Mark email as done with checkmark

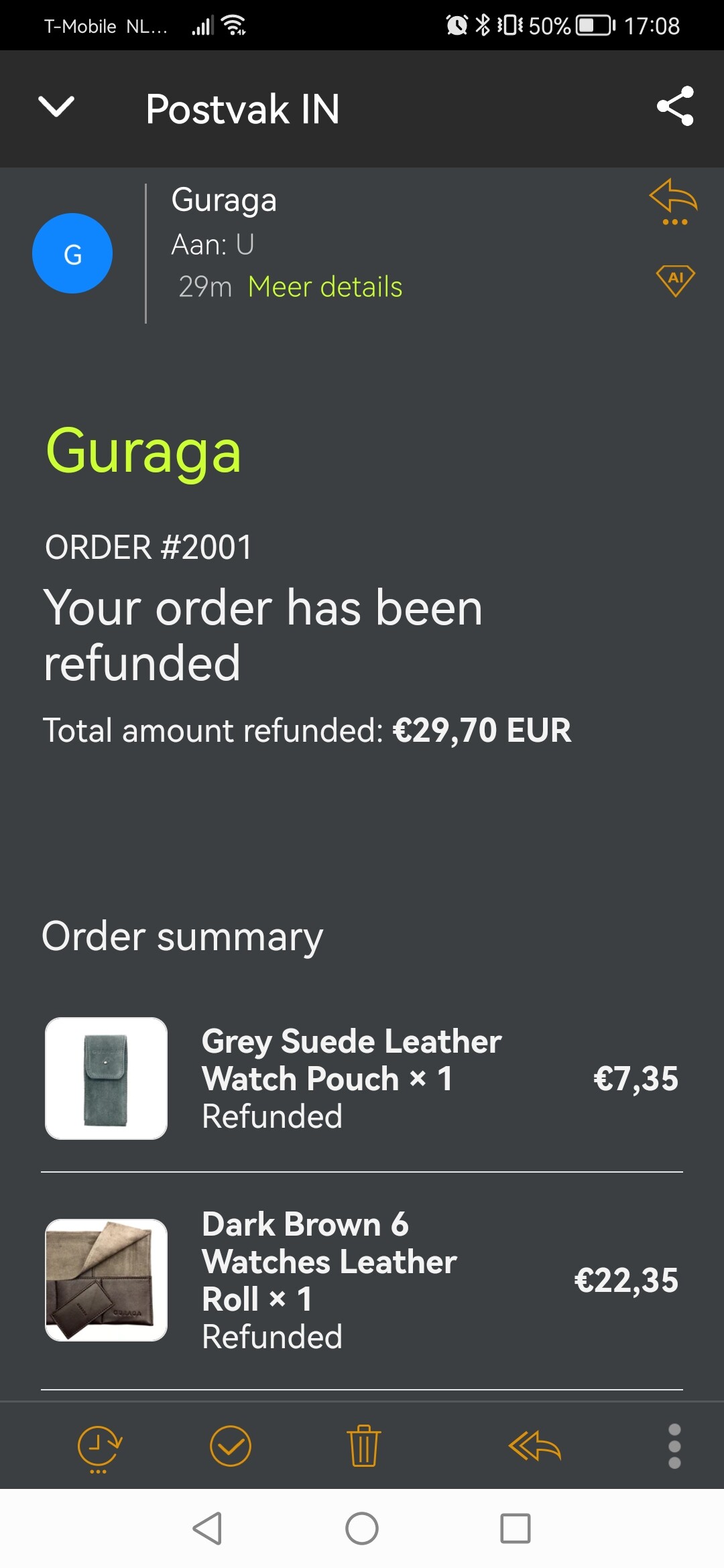tap(231, 1446)
